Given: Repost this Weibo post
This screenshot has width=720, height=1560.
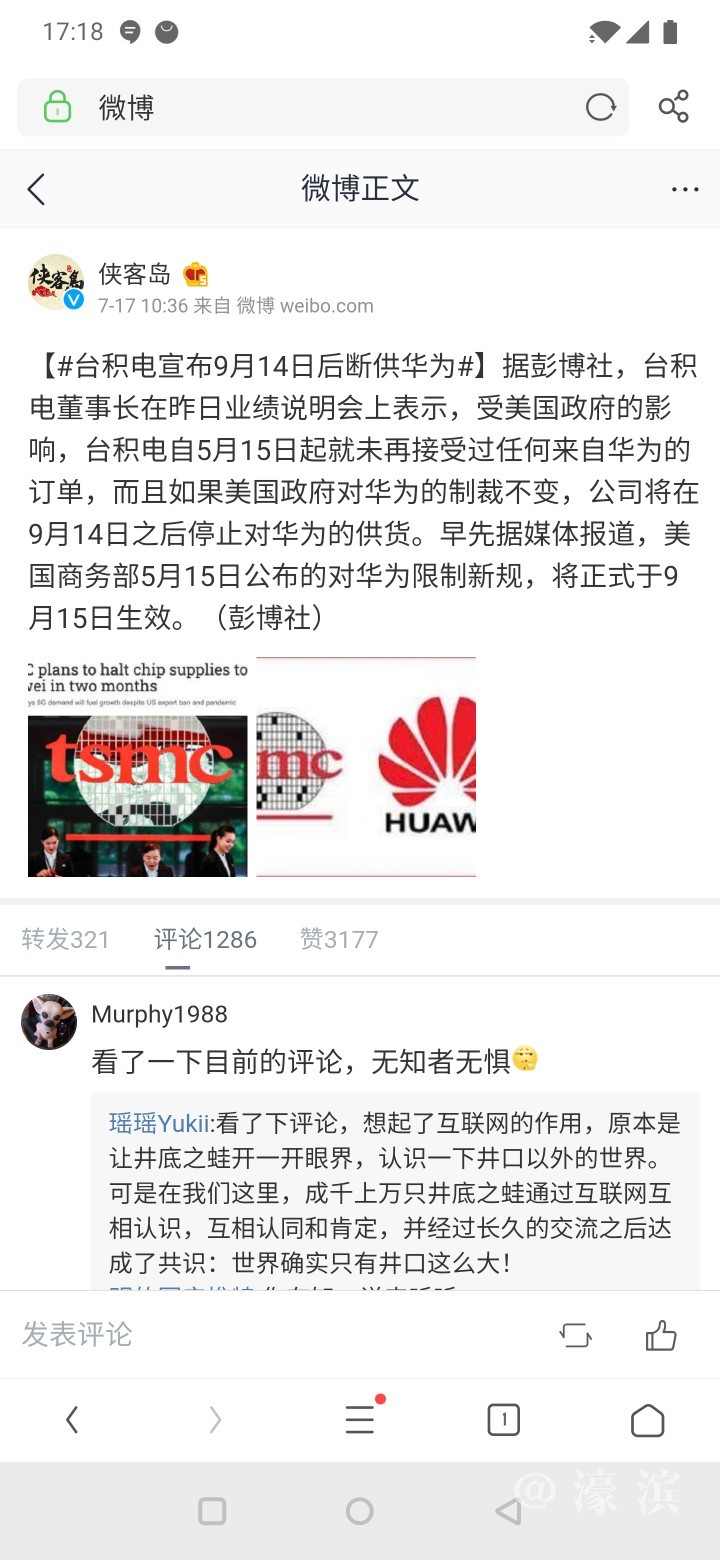Looking at the screenshot, I should click(x=575, y=1334).
